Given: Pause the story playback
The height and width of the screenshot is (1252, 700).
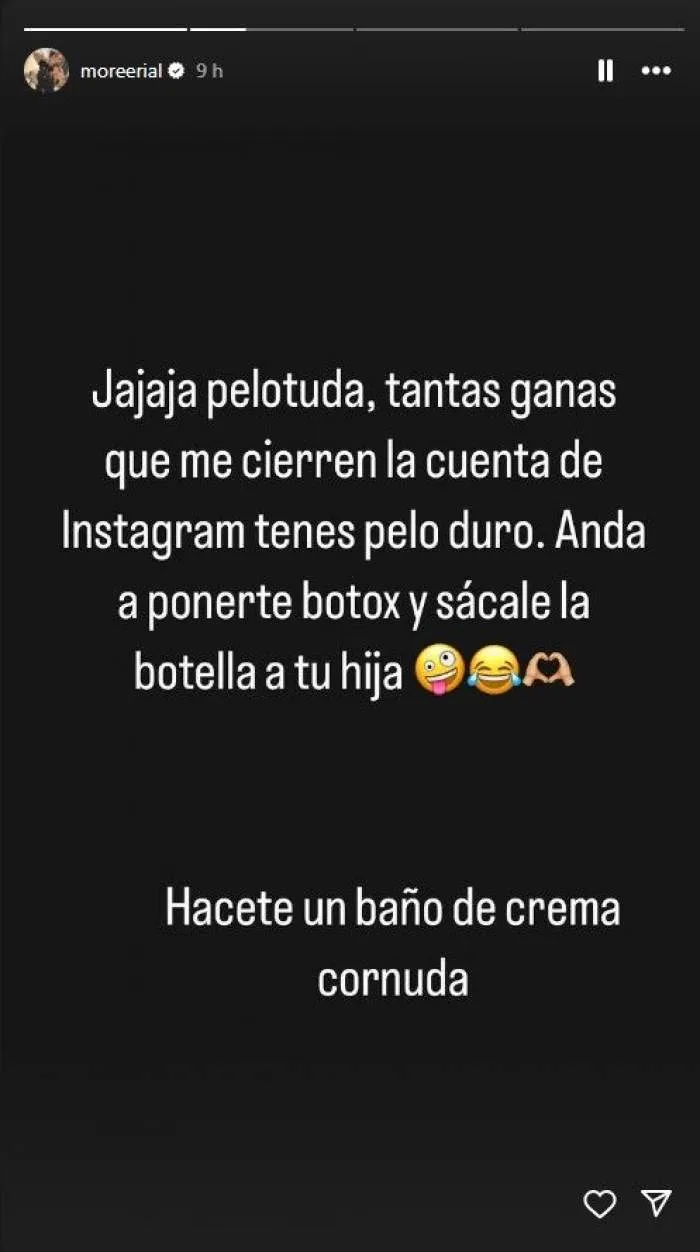Looking at the screenshot, I should (x=605, y=71).
